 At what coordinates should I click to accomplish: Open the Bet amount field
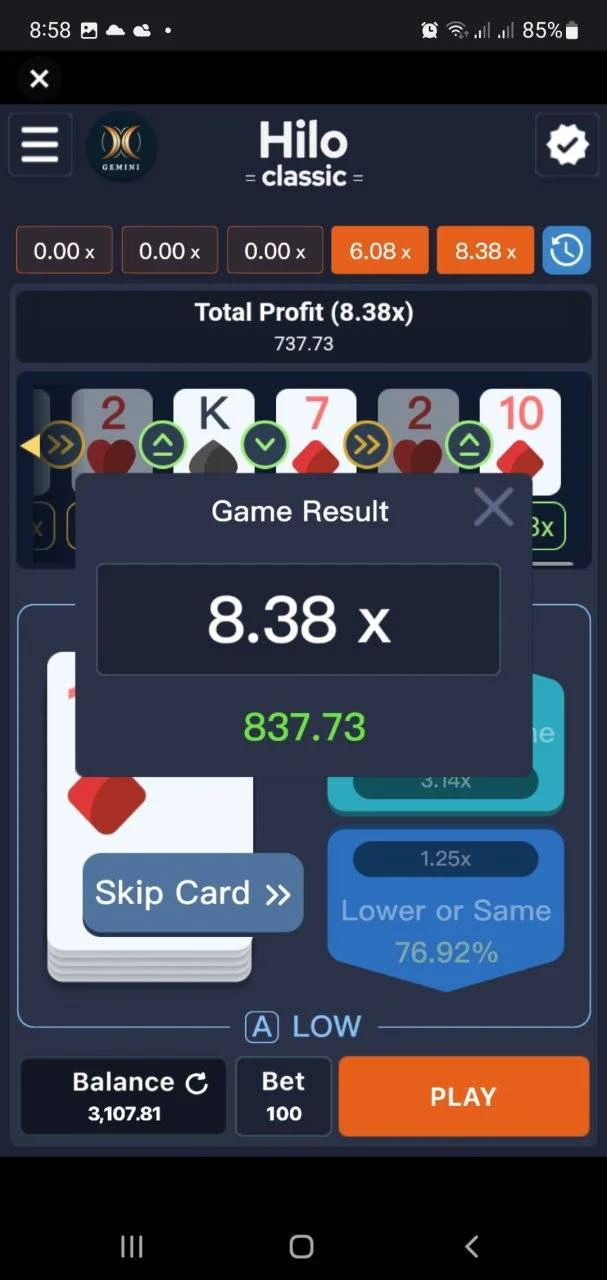(x=283, y=1096)
